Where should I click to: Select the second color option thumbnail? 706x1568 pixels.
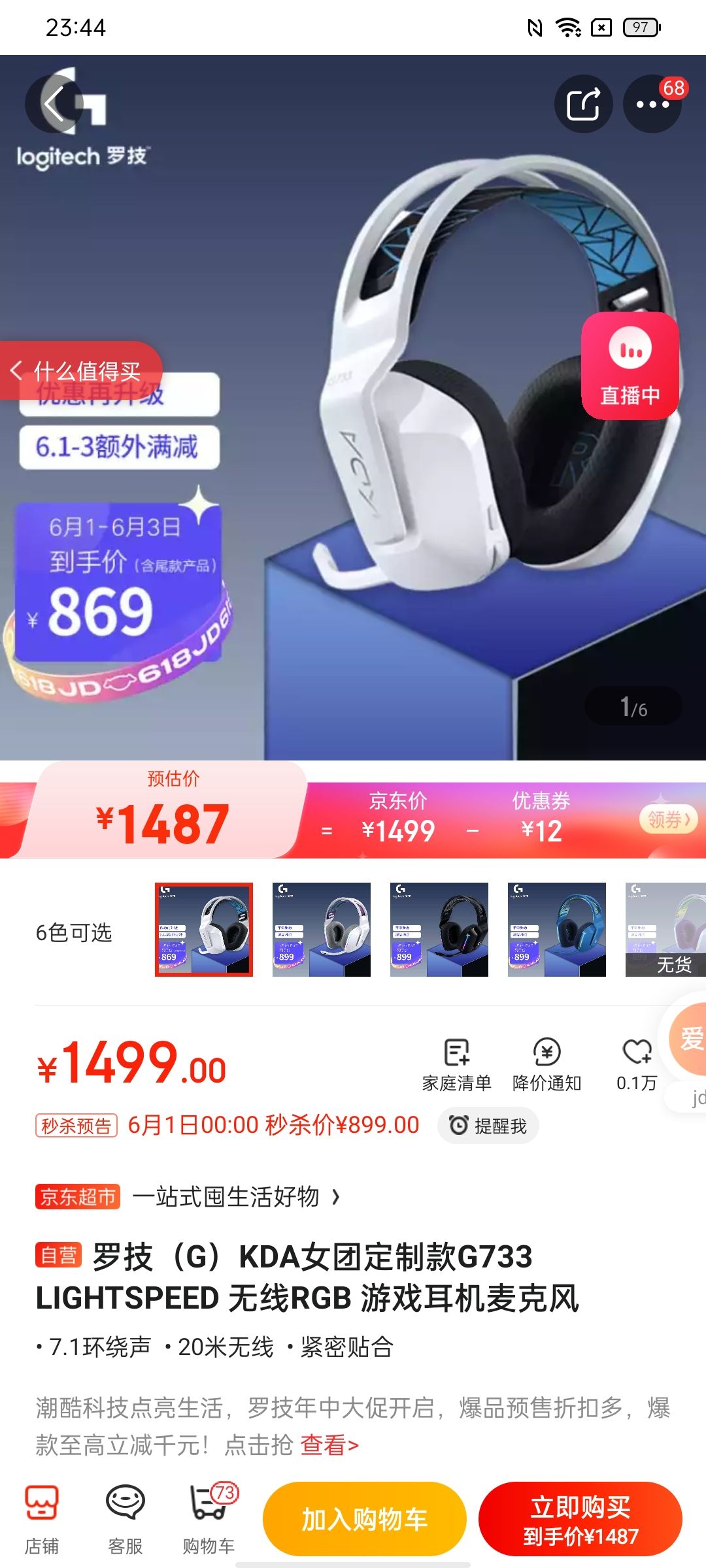322,930
